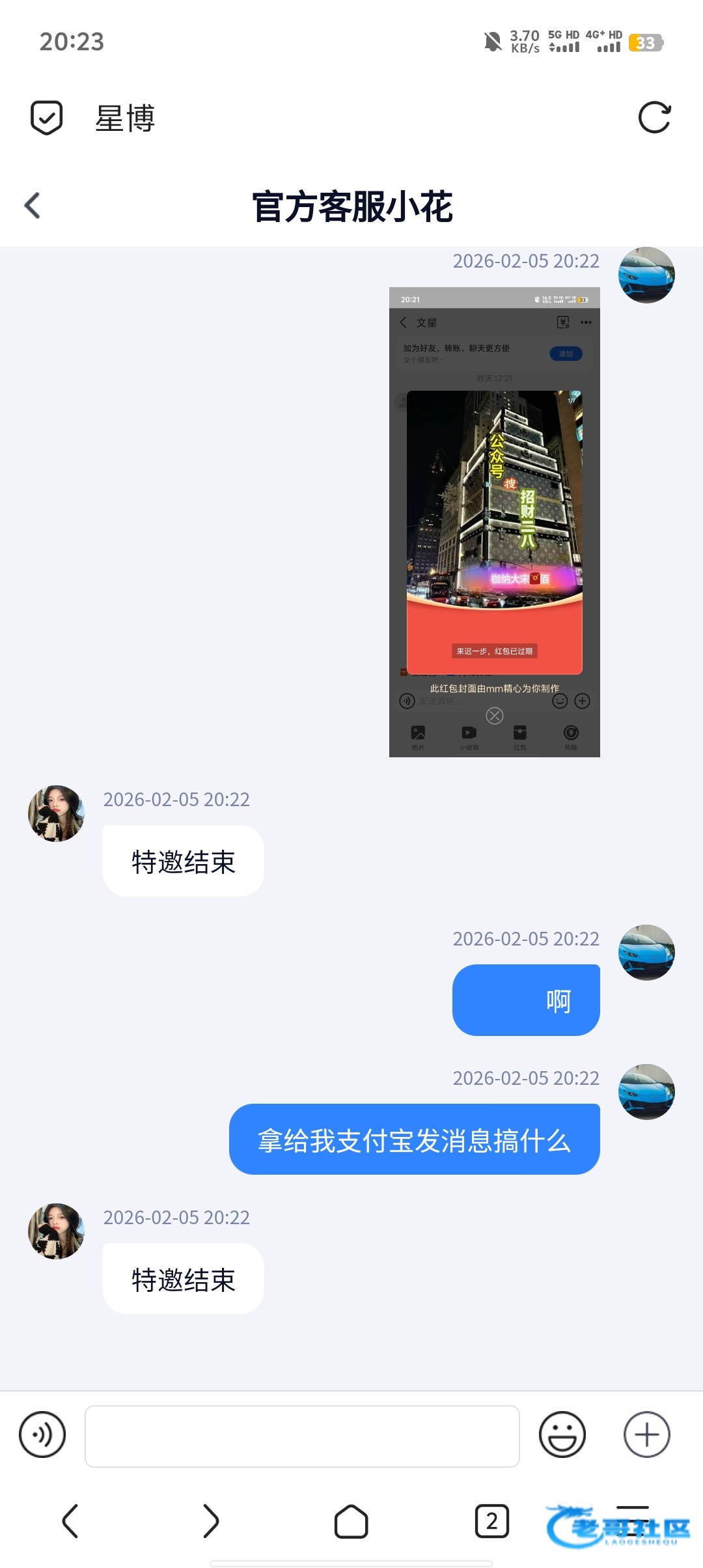The width and height of the screenshot is (703, 1568).
Task: Open the browser home page
Action: coord(351,1521)
